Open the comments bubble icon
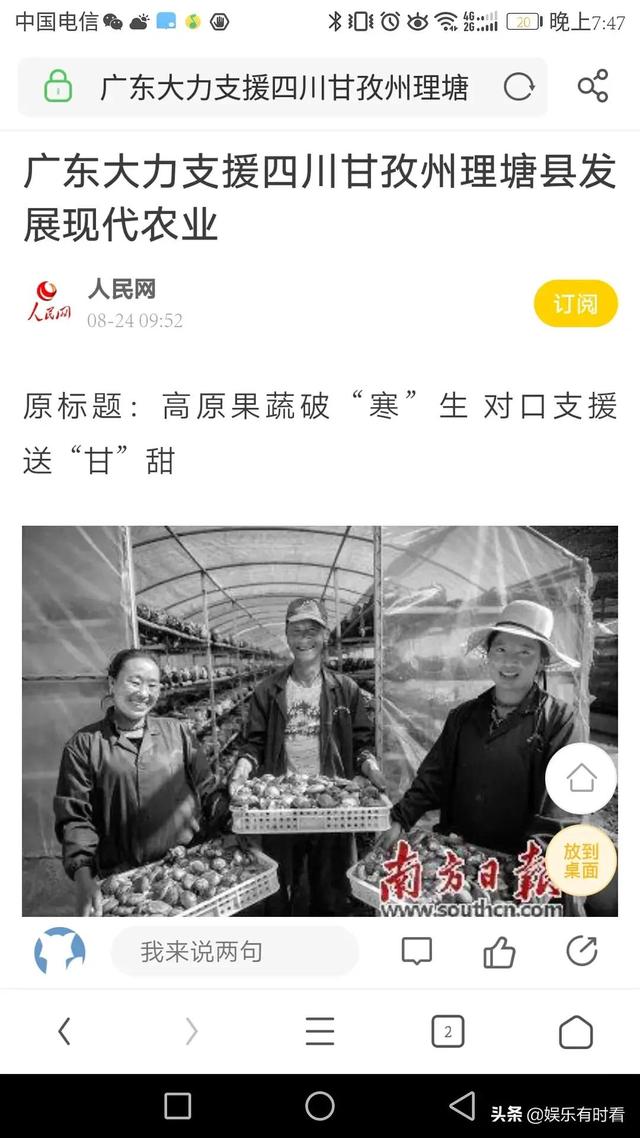The height and width of the screenshot is (1138, 640). [x=417, y=951]
